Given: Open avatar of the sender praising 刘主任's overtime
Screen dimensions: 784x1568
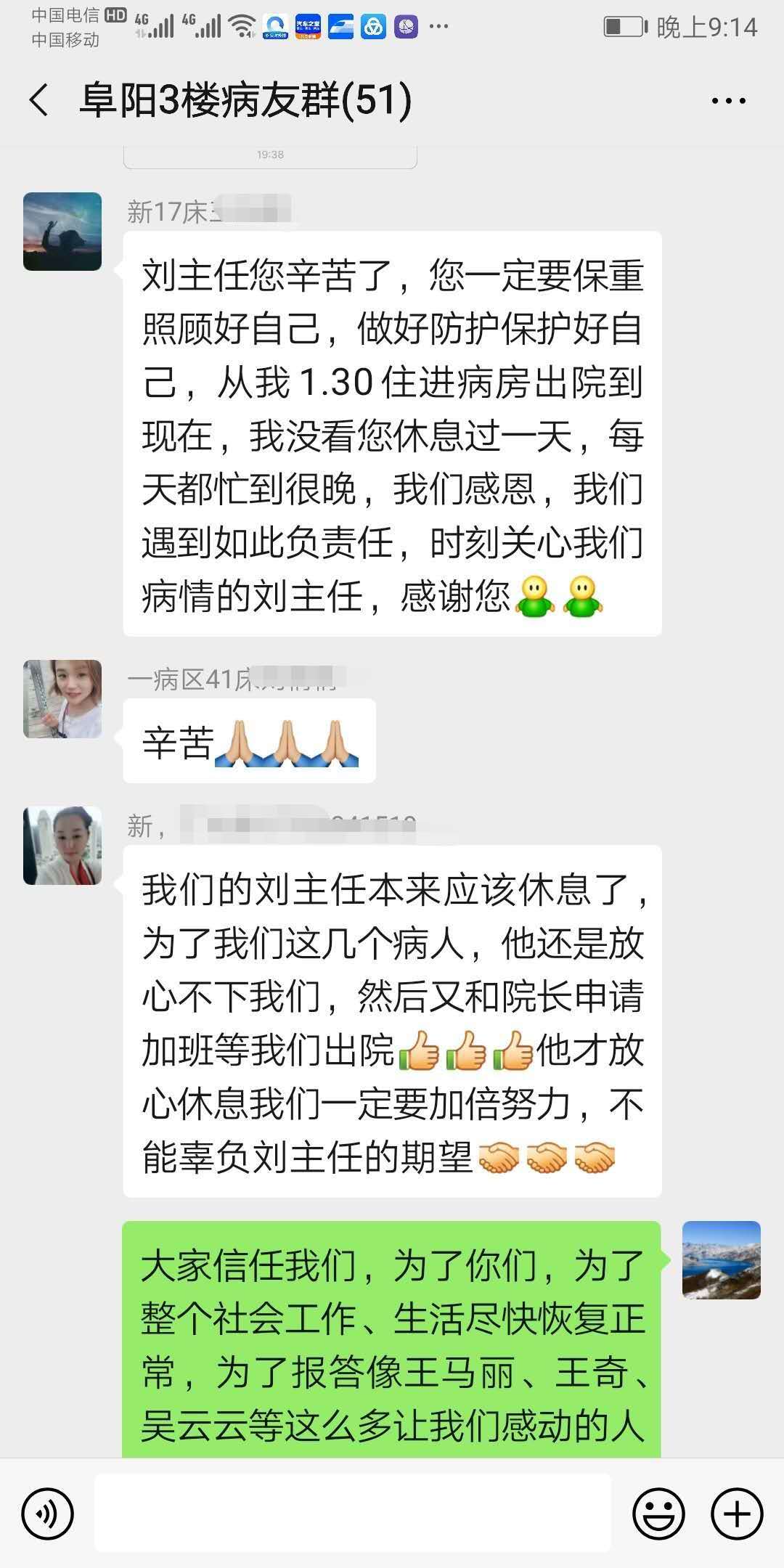Looking at the screenshot, I should (62, 846).
